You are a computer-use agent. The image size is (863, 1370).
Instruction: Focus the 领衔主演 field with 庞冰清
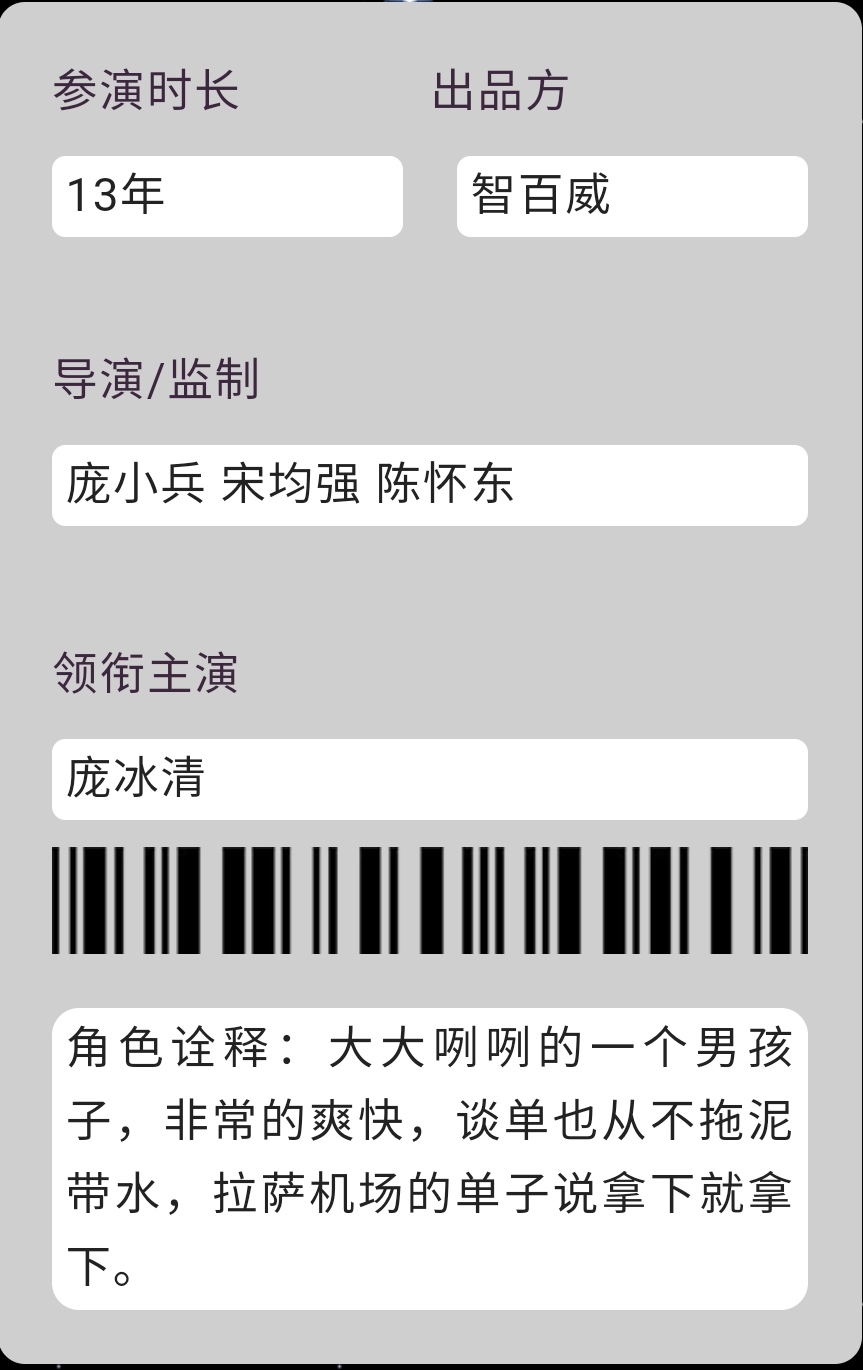[x=429, y=779]
